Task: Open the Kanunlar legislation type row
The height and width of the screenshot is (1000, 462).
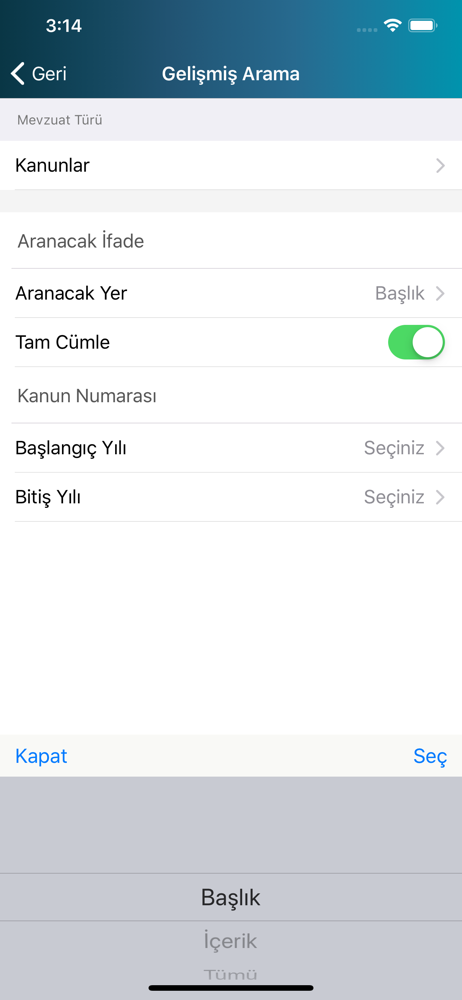Action: click(x=231, y=165)
